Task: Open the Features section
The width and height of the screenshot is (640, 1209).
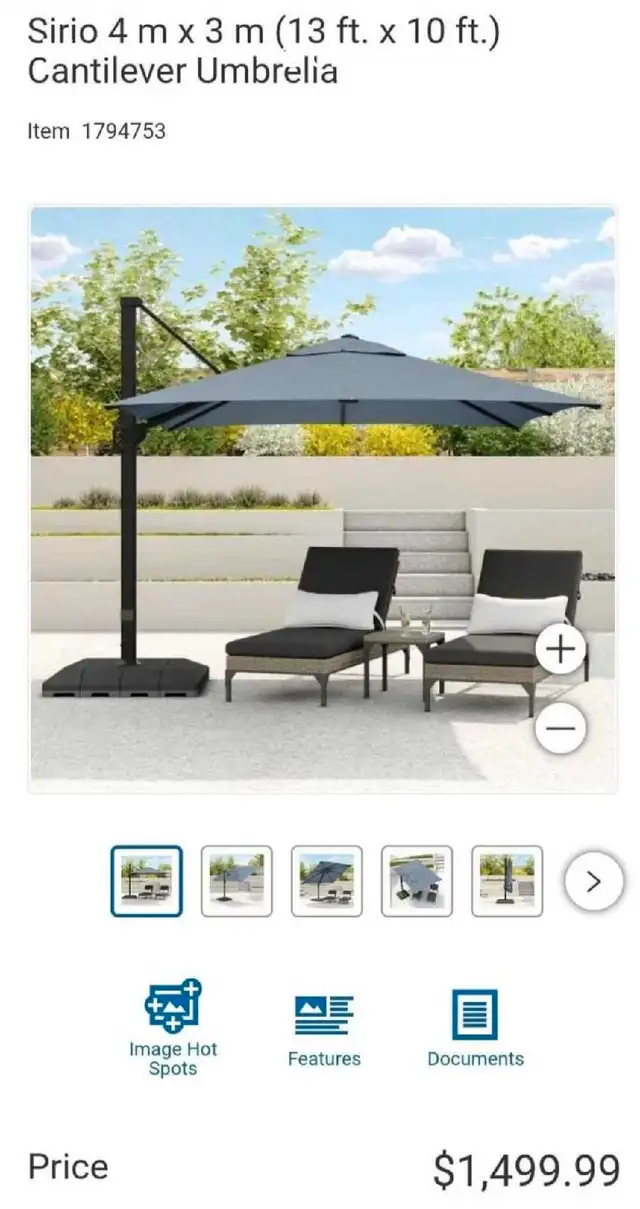Action: (x=324, y=1030)
